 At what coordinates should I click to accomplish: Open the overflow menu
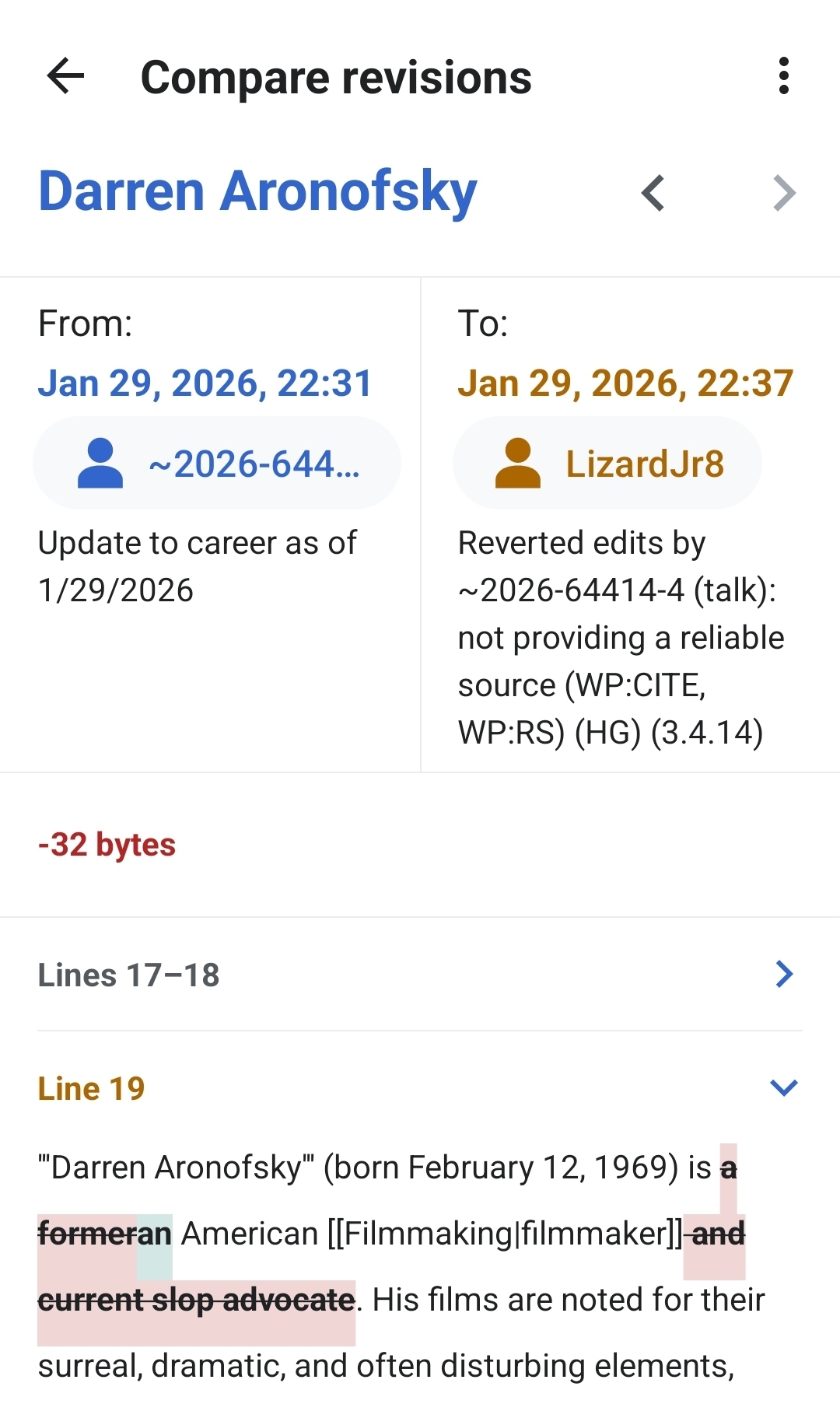click(783, 76)
